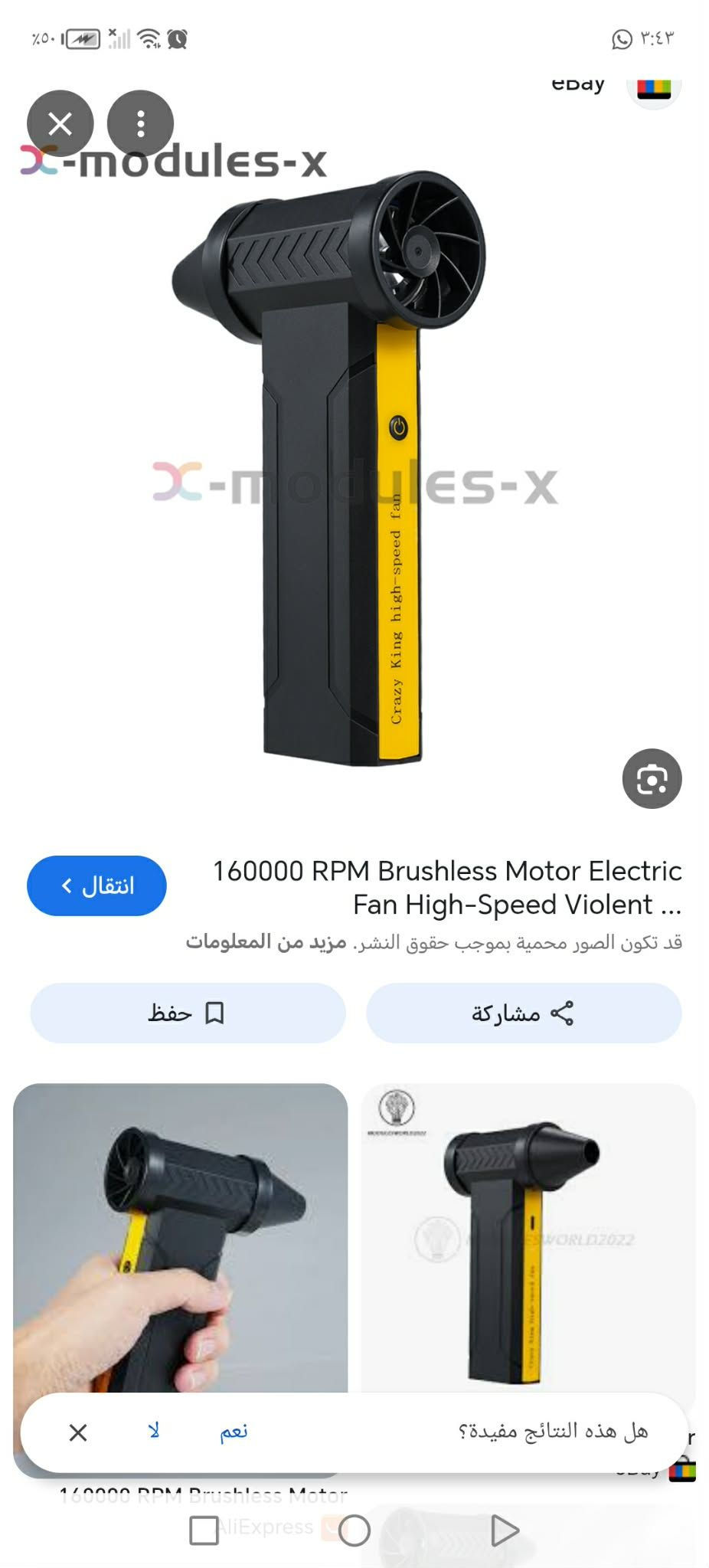The height and width of the screenshot is (1568, 709).
Task: Close the image viewer
Action: [60, 123]
